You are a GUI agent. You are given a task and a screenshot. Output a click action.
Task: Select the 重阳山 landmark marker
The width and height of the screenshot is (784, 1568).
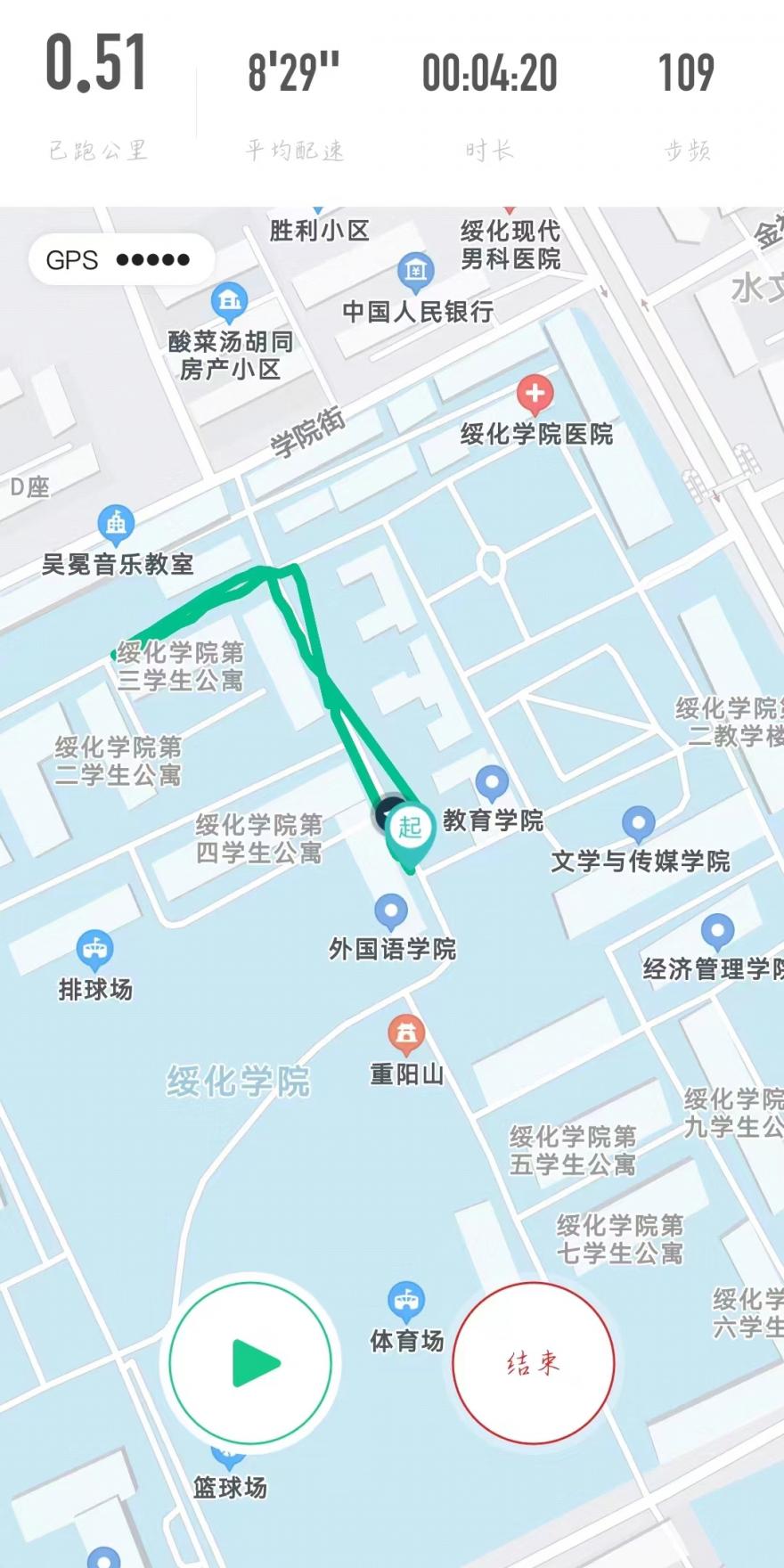406,1033
